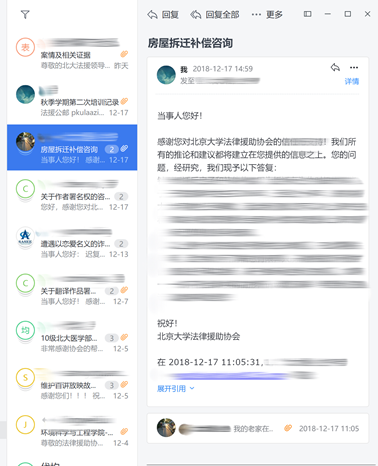Open the 关于翻译作品署 email thread
Image resolution: width=378 pixels, height=466 pixels.
coord(72,289)
